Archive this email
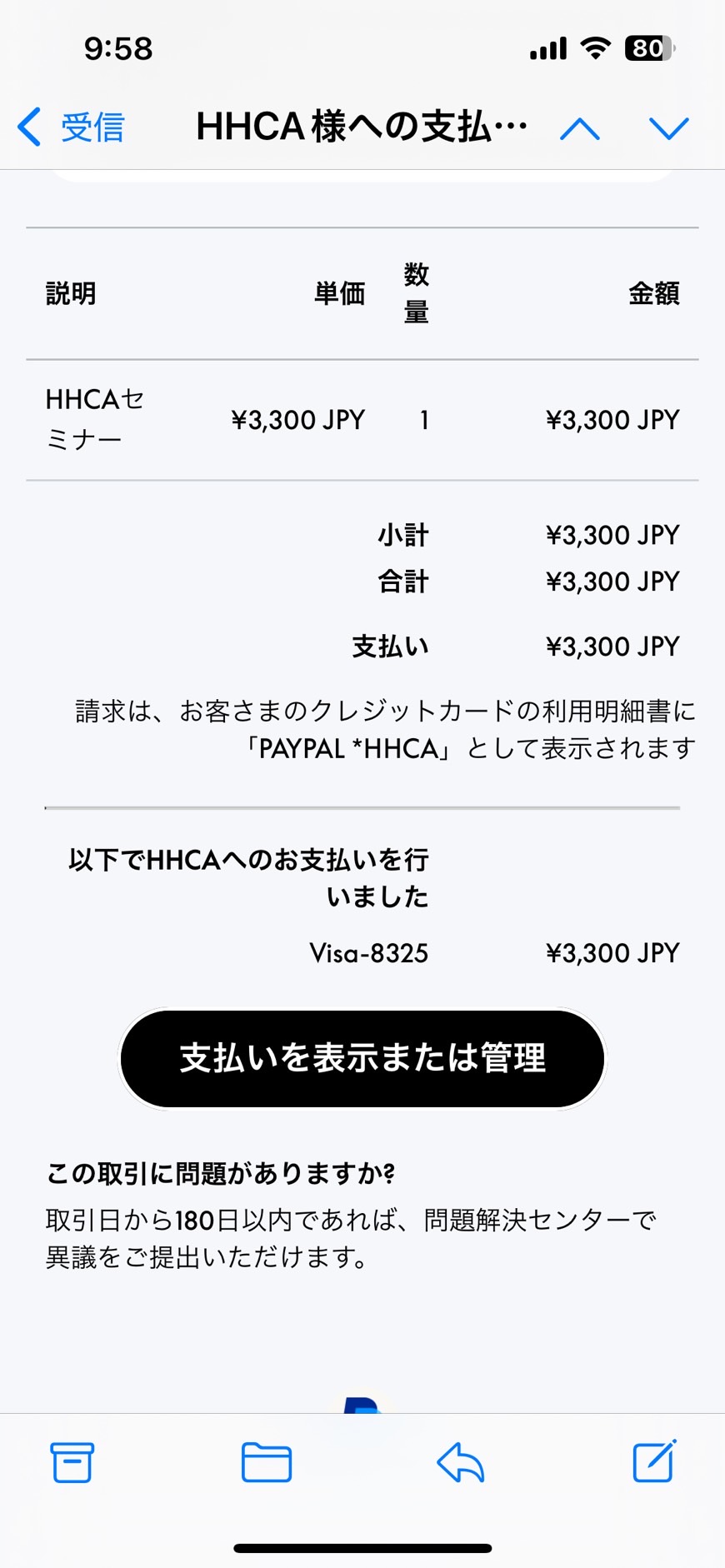 coord(72,1462)
